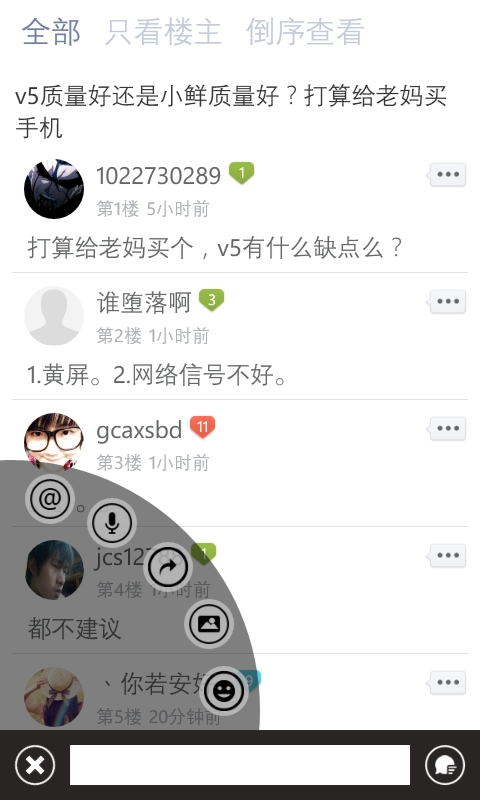Close the radial menu with X button
Screen dimensions: 480x800
35,765
